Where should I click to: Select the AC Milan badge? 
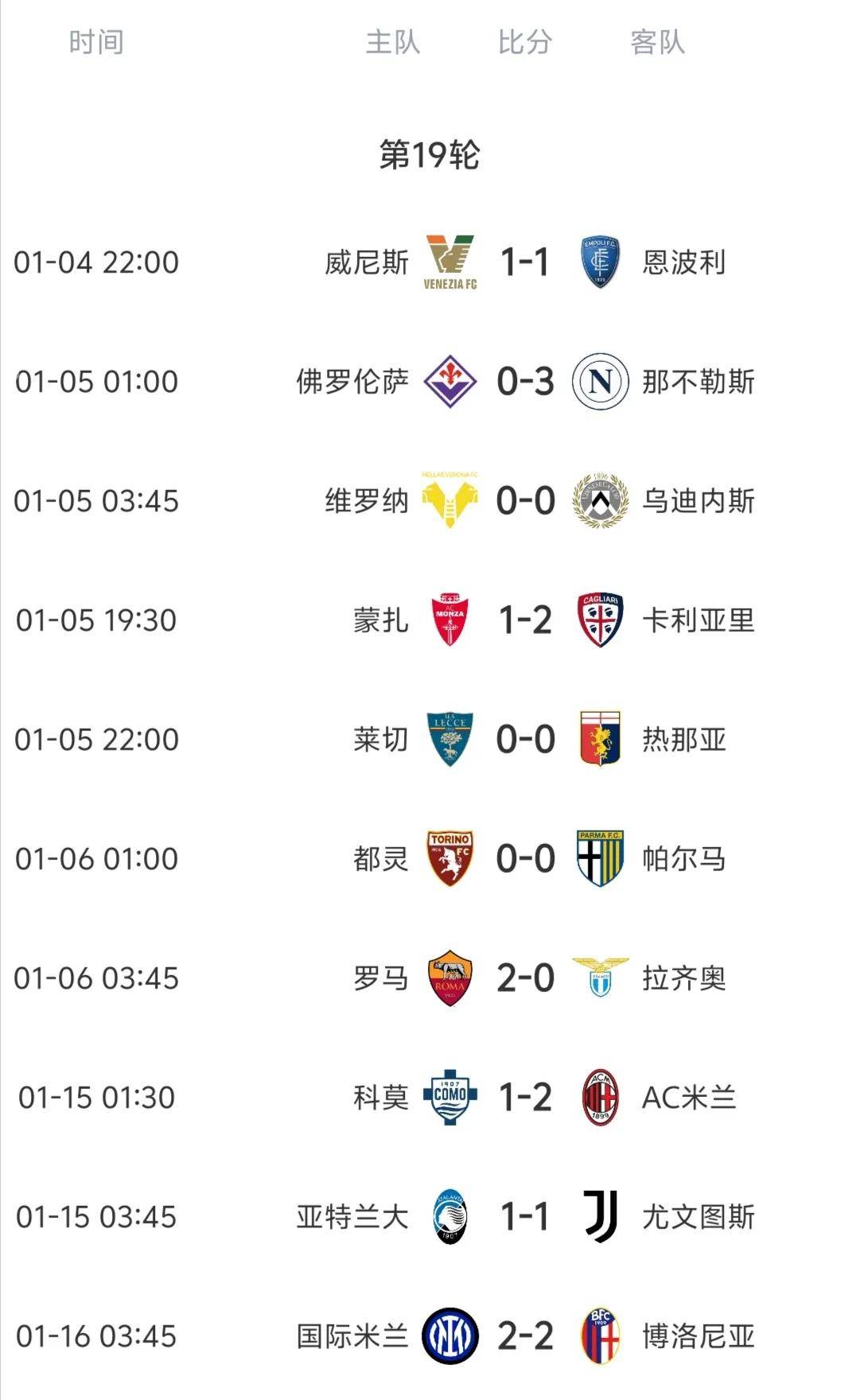(601, 1096)
